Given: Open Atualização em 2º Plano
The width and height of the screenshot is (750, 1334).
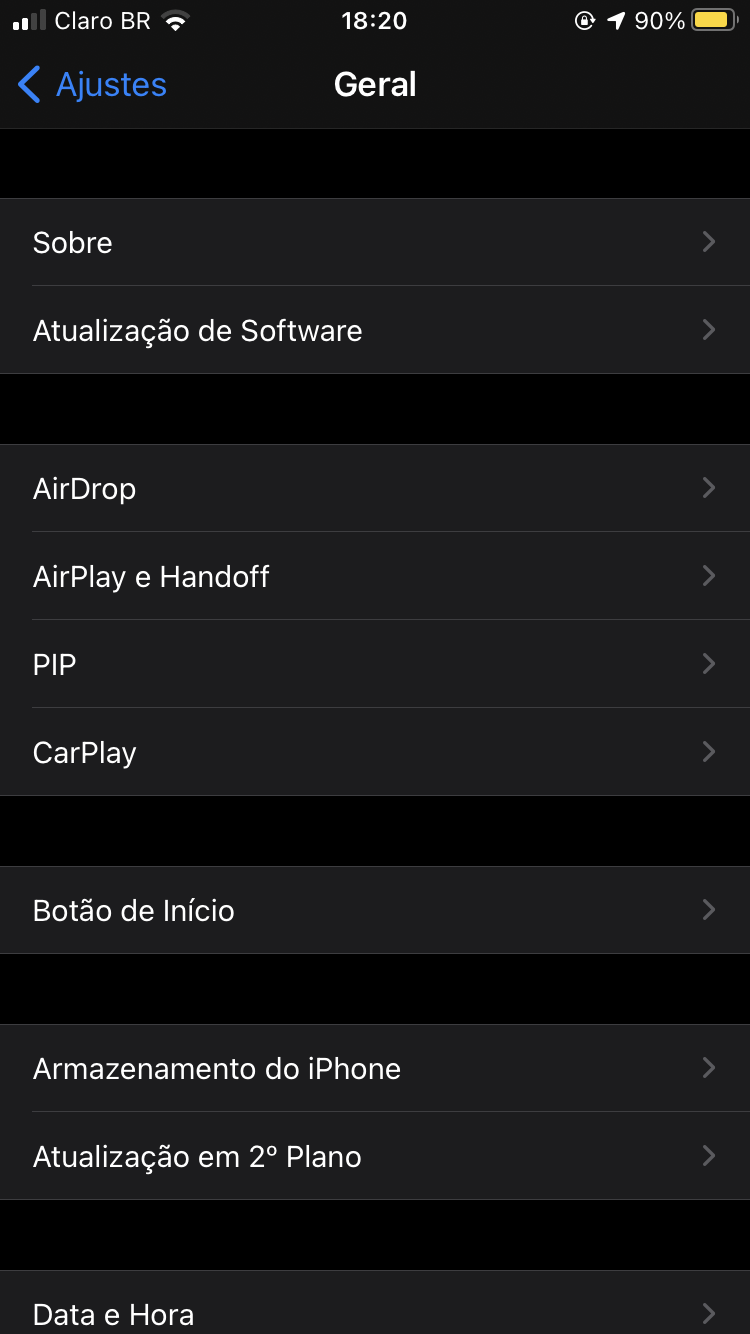Looking at the screenshot, I should [x=374, y=1156].
